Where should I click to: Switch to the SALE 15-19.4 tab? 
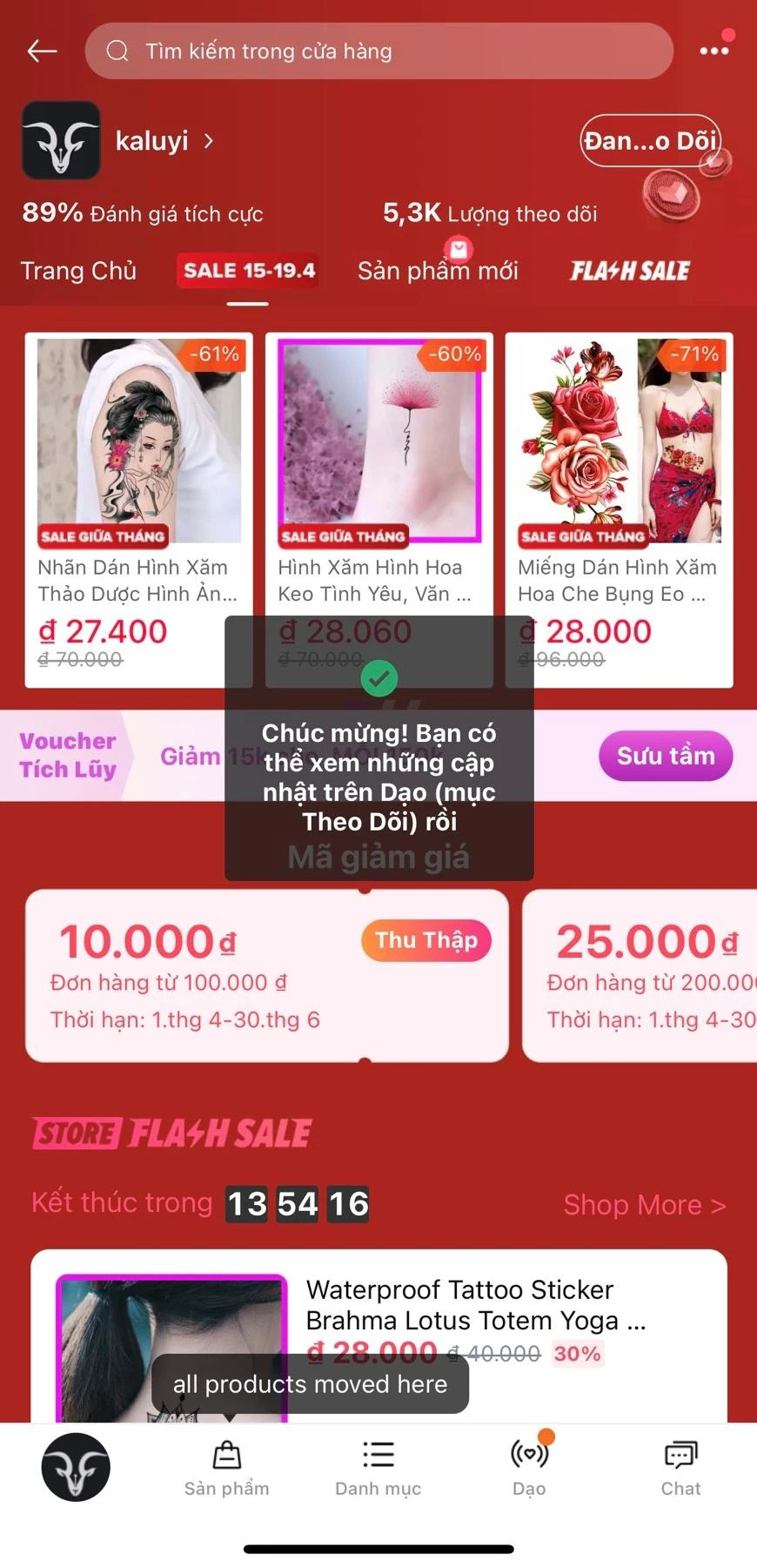(x=247, y=270)
